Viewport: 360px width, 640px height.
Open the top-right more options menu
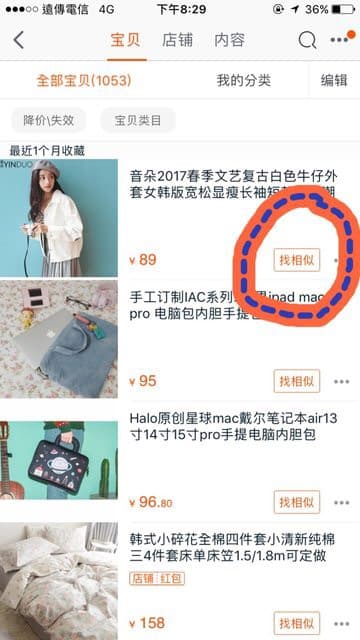click(342, 39)
